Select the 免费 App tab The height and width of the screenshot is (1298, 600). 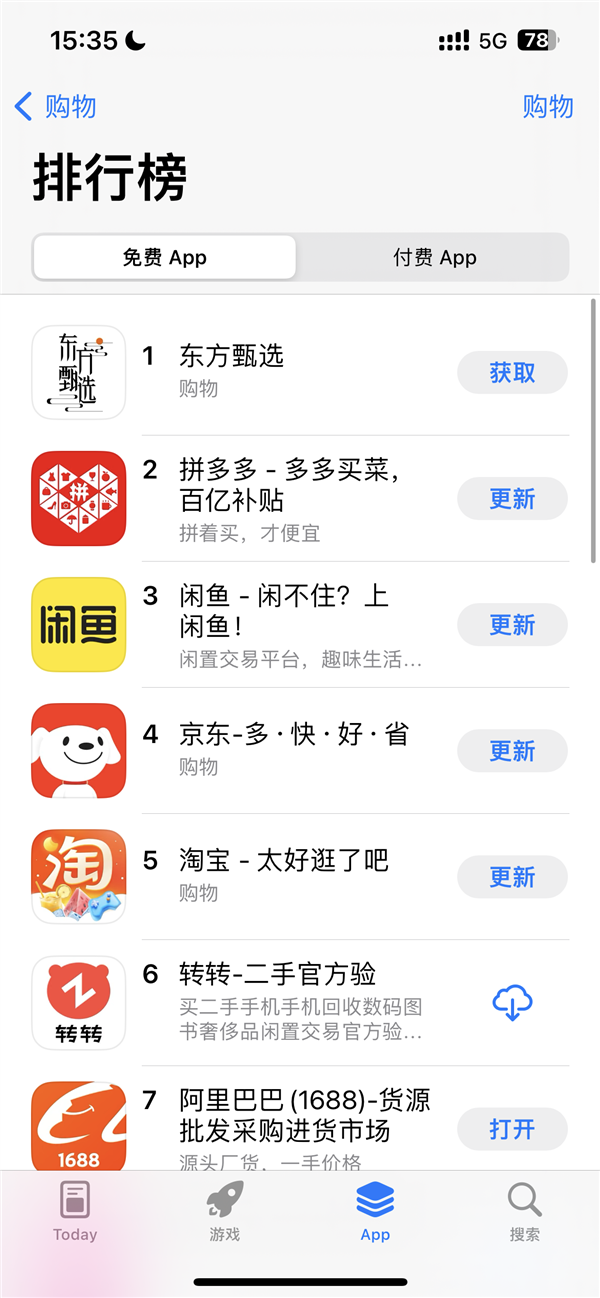(165, 257)
